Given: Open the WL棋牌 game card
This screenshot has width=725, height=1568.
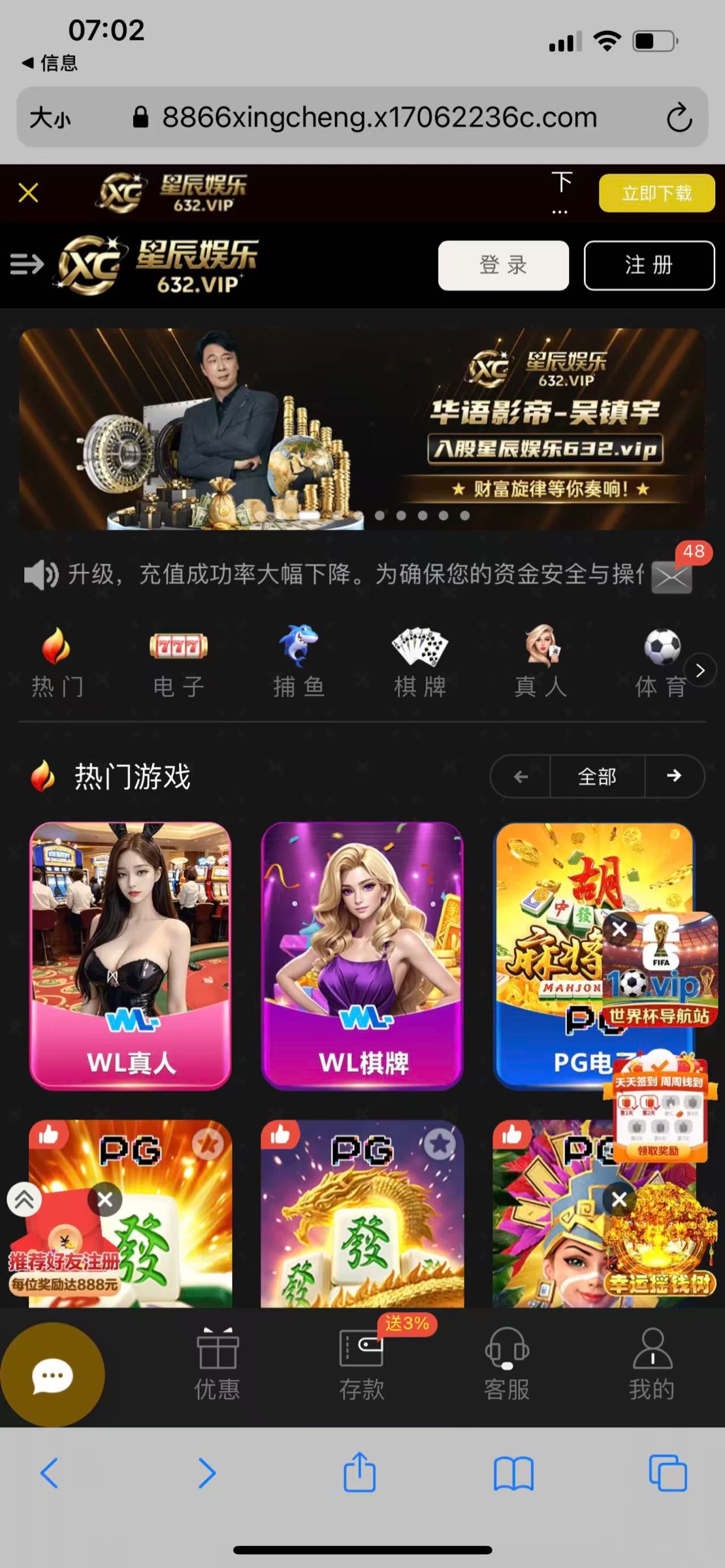Looking at the screenshot, I should tap(362, 955).
